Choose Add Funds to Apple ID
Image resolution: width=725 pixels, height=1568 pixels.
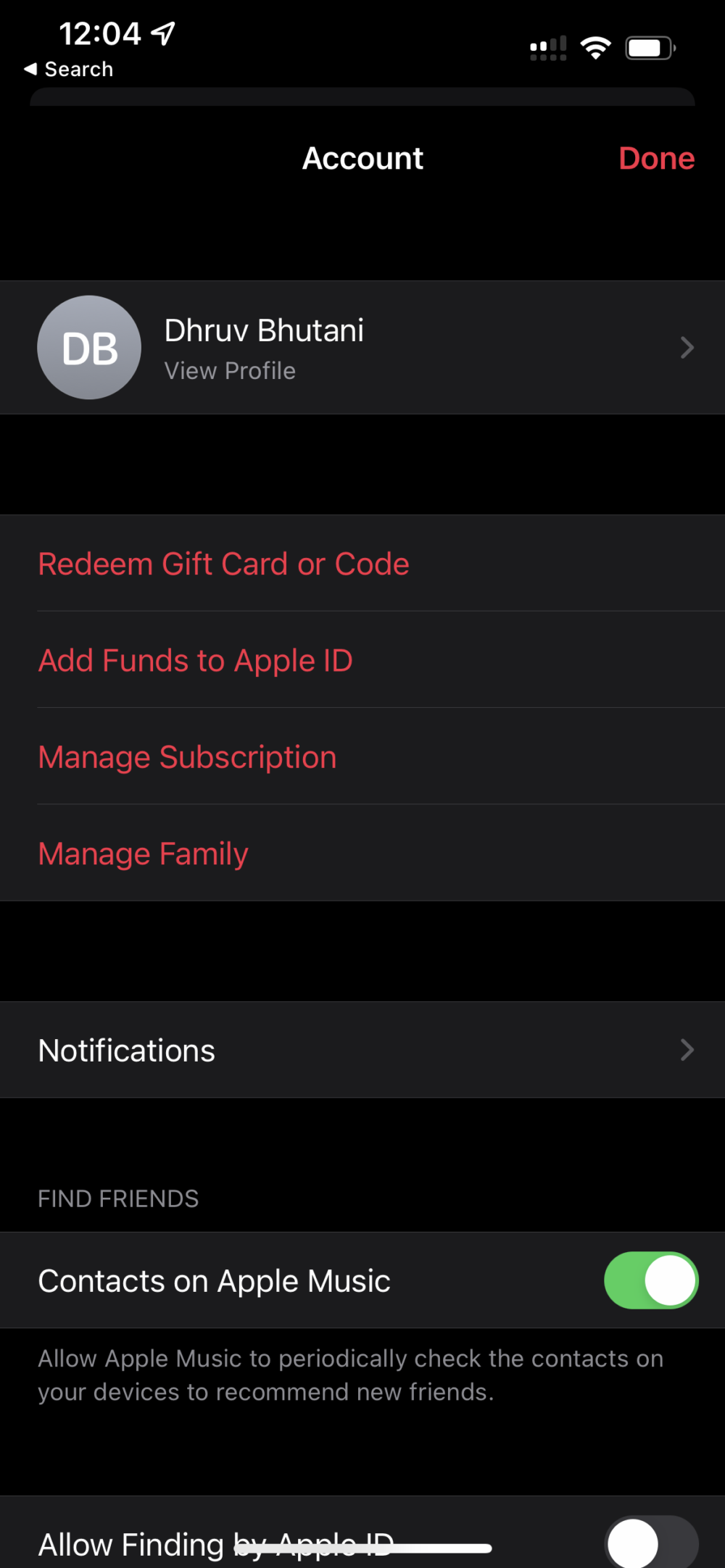[x=196, y=660]
